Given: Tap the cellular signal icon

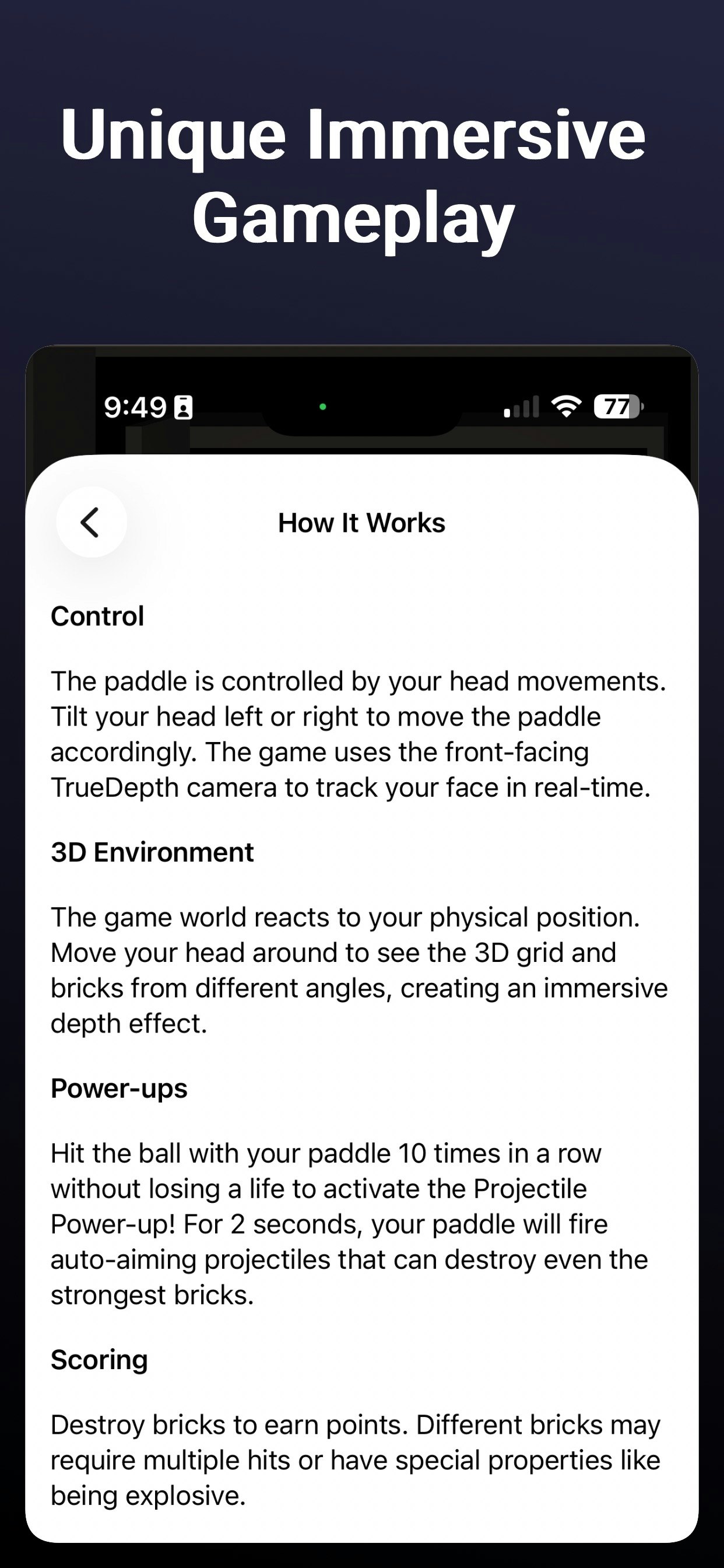Looking at the screenshot, I should pyautogui.click(x=521, y=406).
